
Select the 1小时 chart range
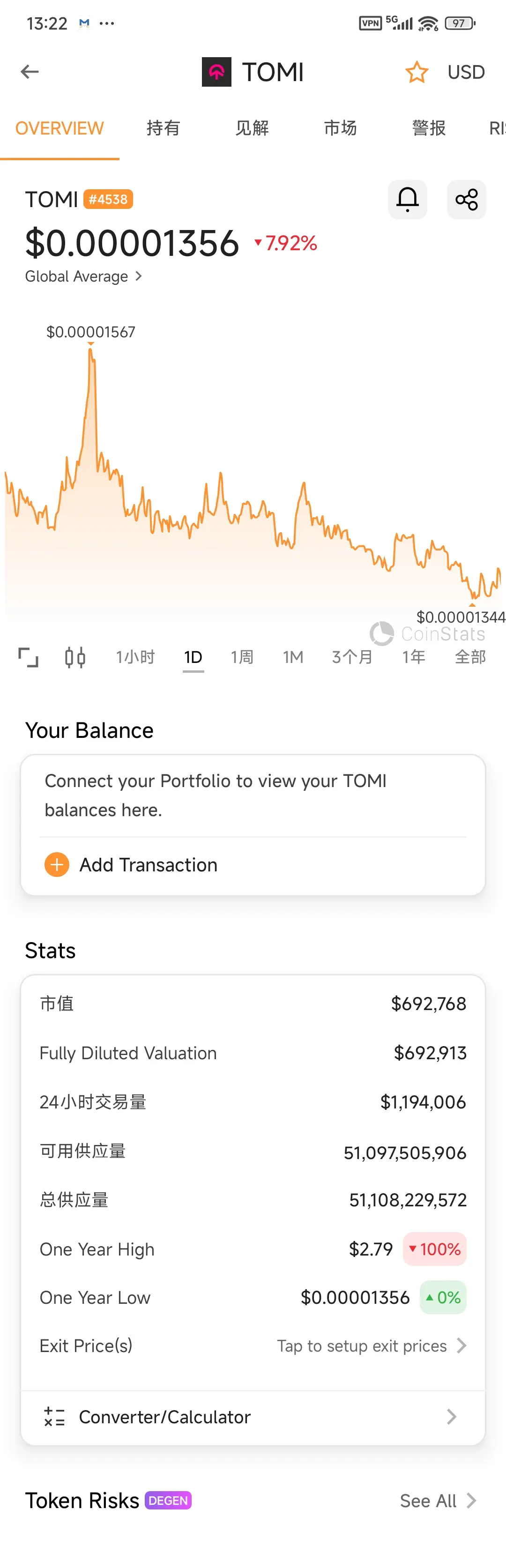pos(135,657)
